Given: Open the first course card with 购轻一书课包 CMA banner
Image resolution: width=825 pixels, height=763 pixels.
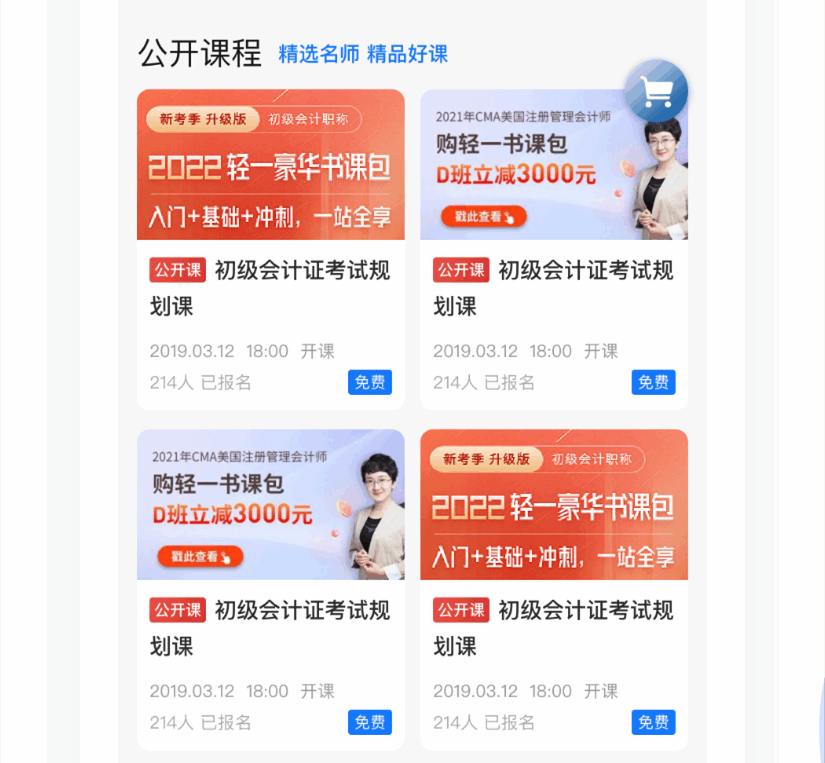Looking at the screenshot, I should pos(553,250).
